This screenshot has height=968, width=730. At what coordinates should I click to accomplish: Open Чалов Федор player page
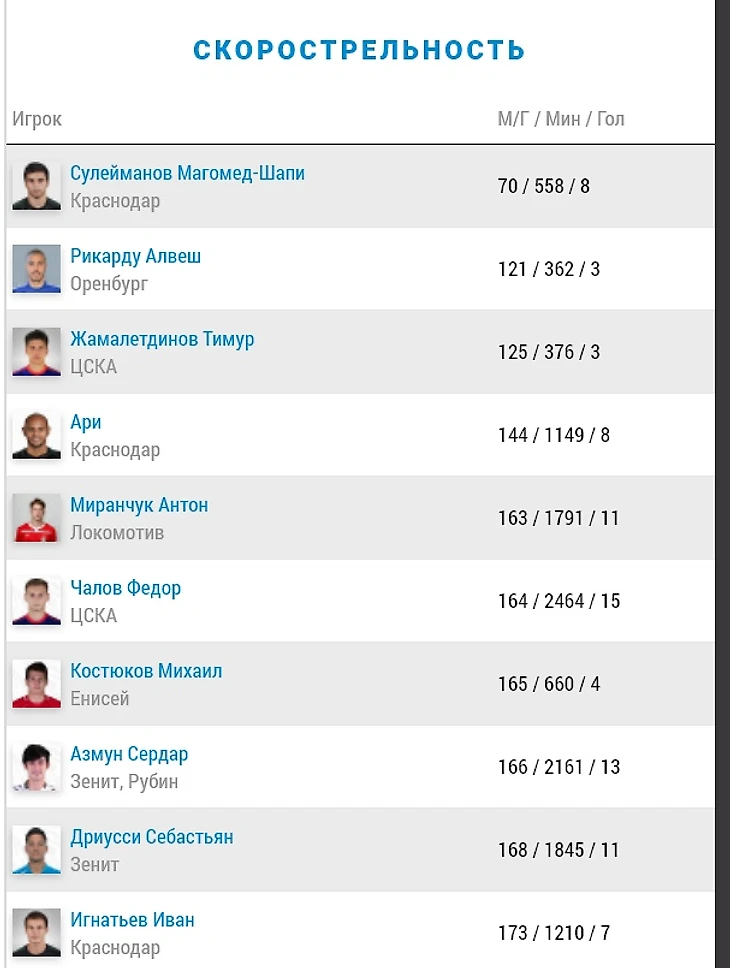[x=125, y=588]
